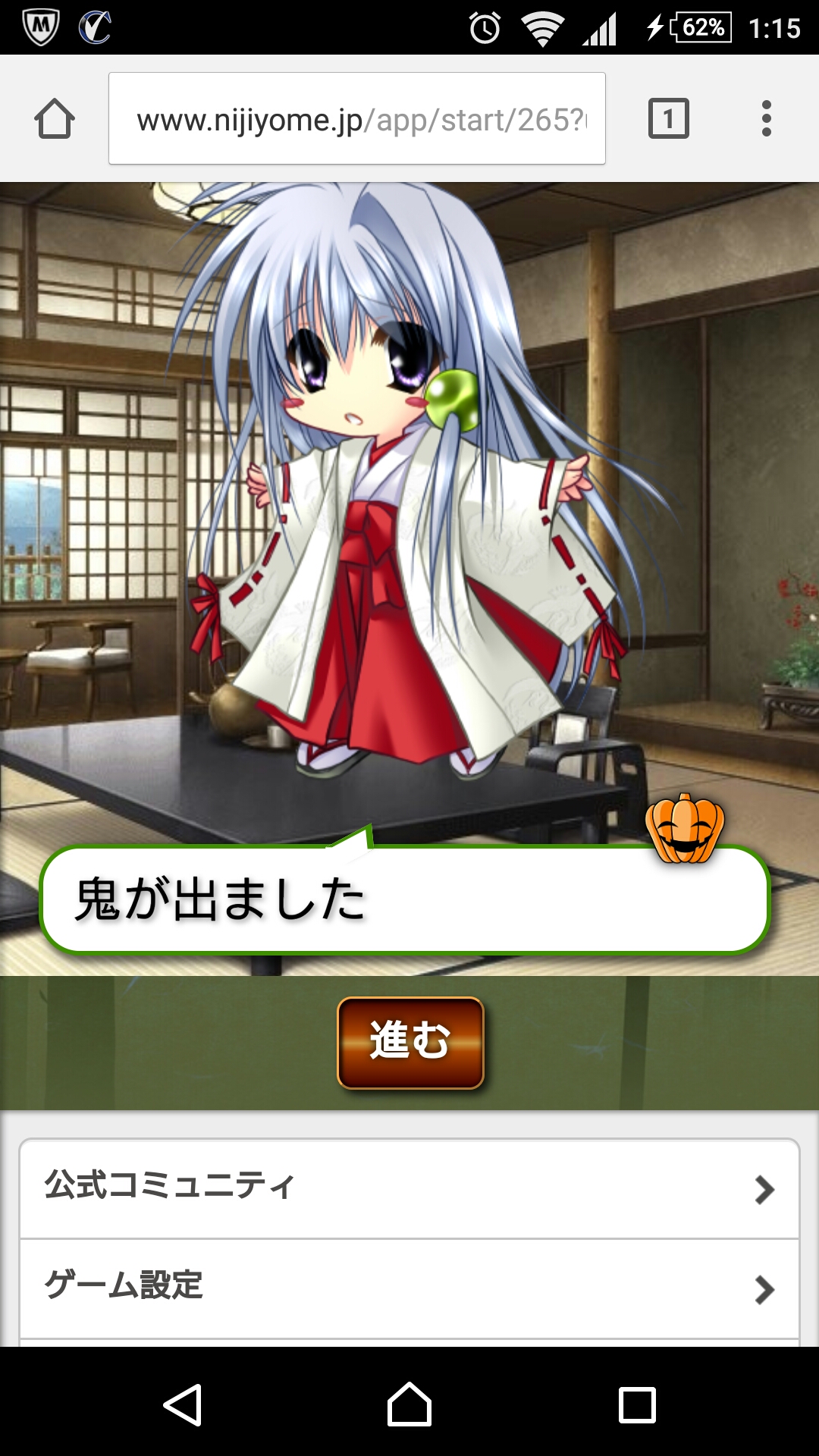Viewport: 819px width, 1456px height.
Task: Open the browser overflow menu
Action: (766, 119)
